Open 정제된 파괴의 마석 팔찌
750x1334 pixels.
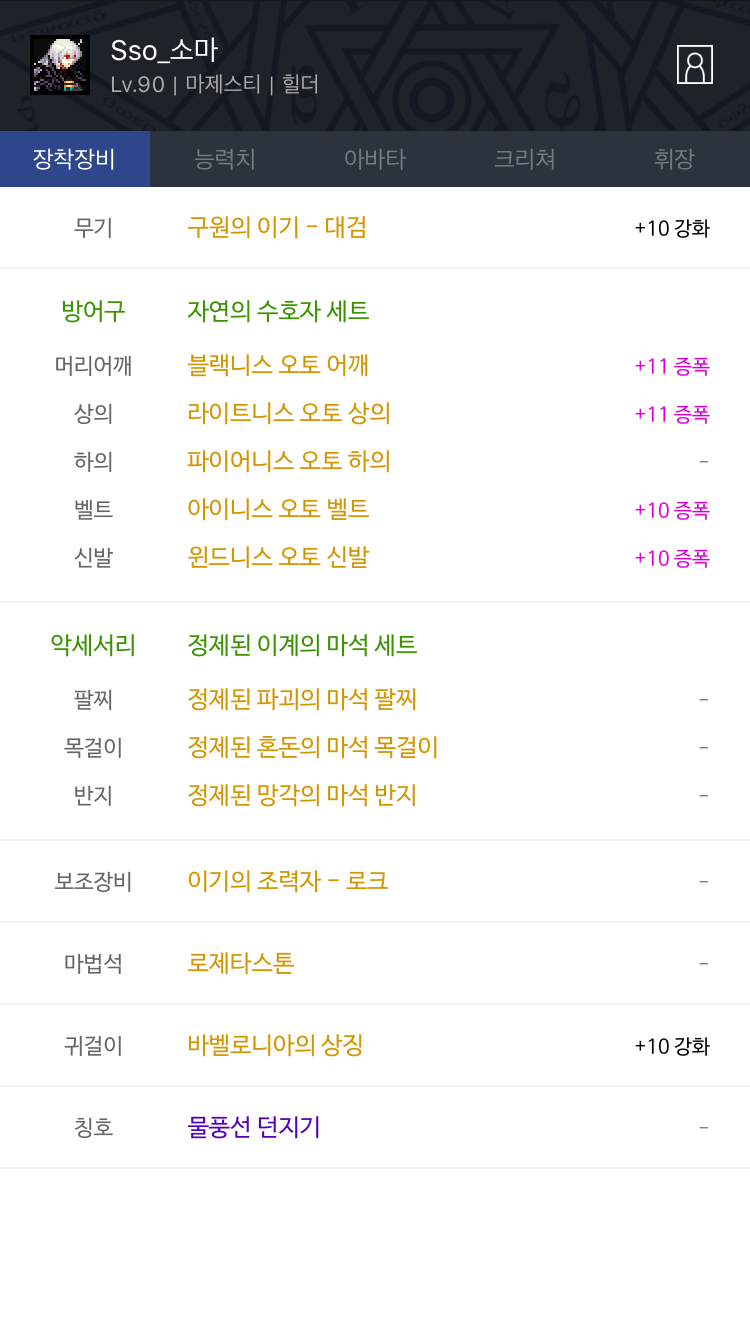[x=302, y=699]
